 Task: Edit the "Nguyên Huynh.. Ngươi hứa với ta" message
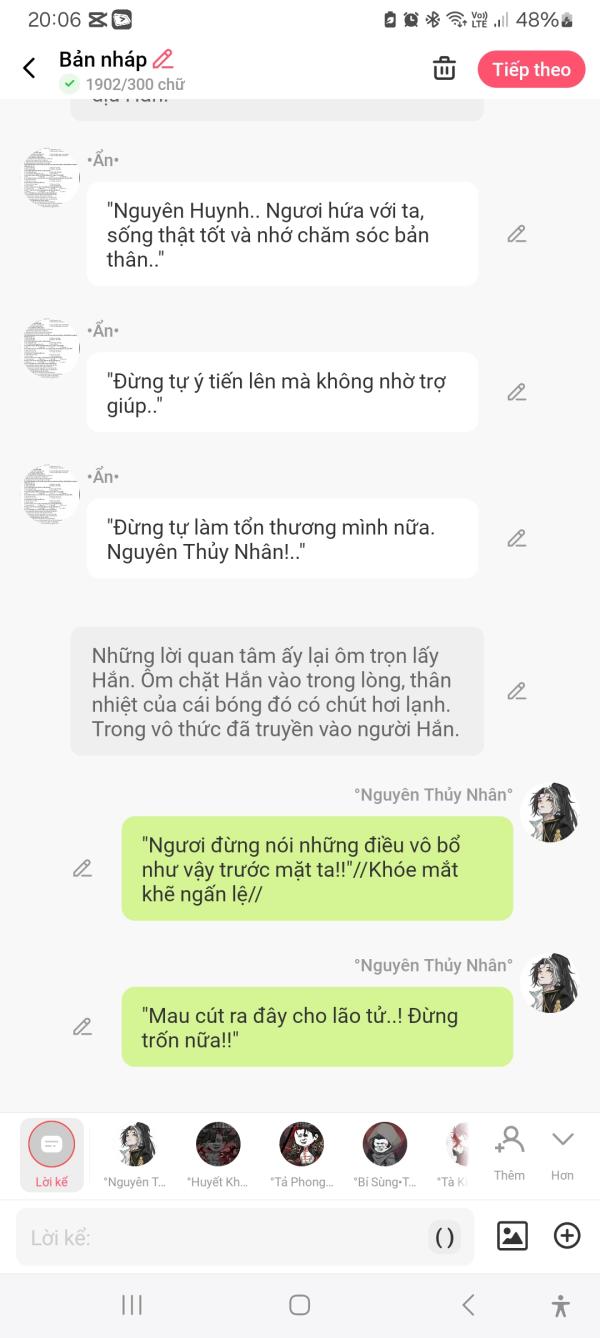point(516,234)
